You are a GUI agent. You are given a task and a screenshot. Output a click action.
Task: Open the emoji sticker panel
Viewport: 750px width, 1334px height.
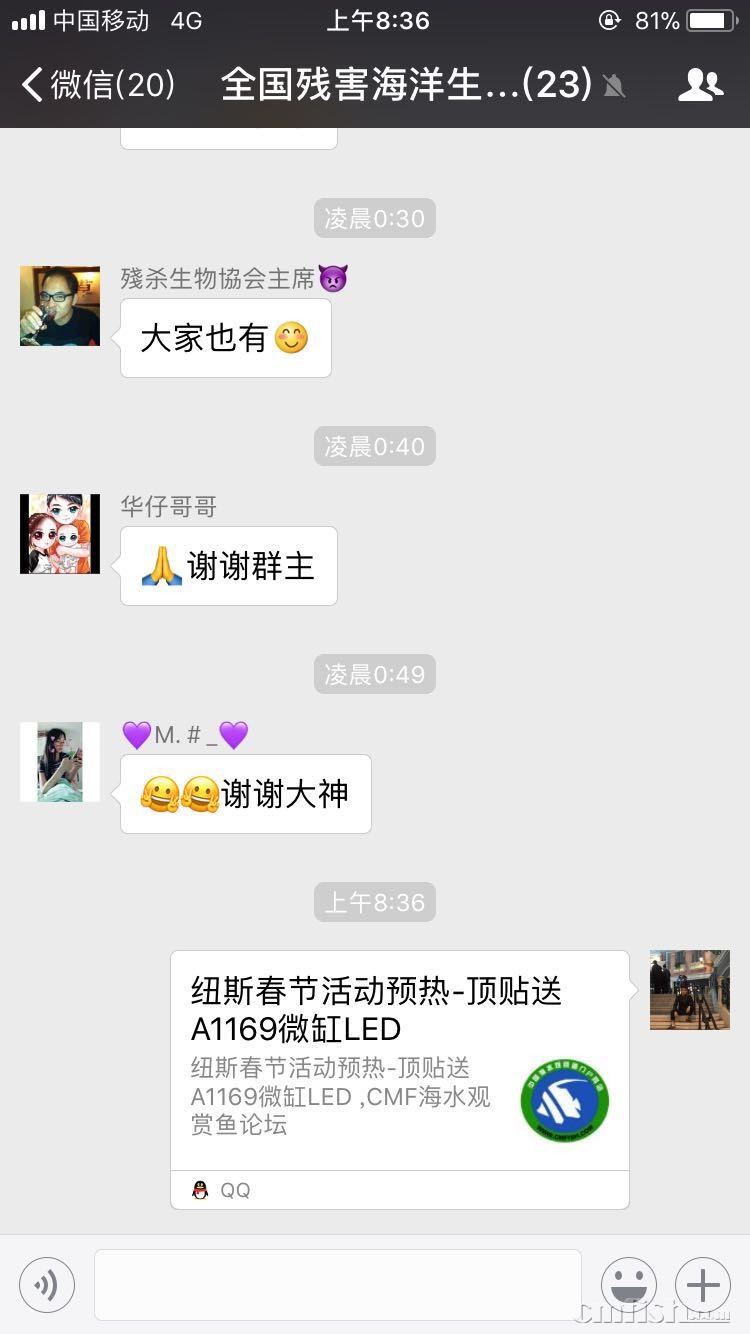[x=629, y=1285]
